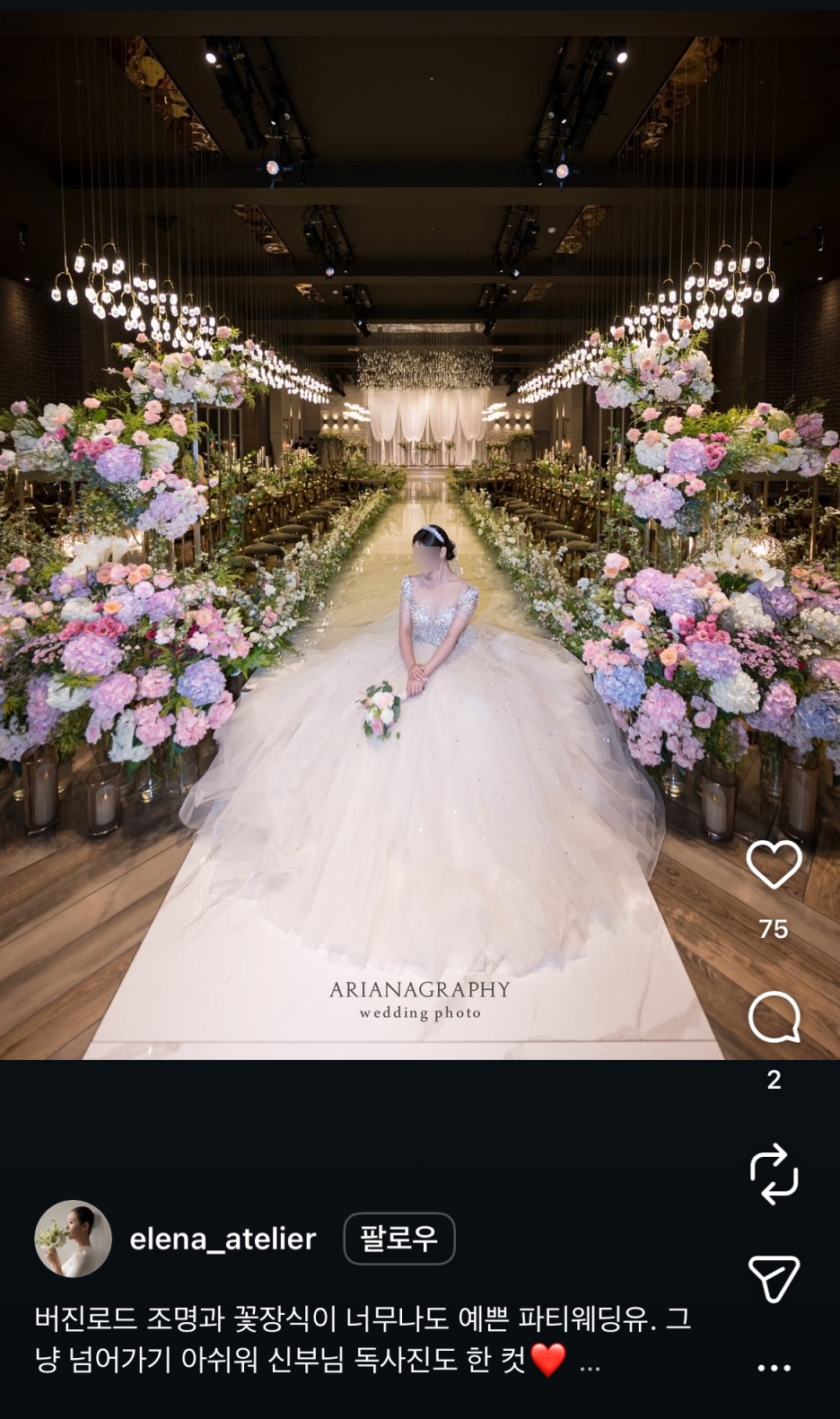
Task: Open the elena_atelier username link
Action: (223, 1239)
